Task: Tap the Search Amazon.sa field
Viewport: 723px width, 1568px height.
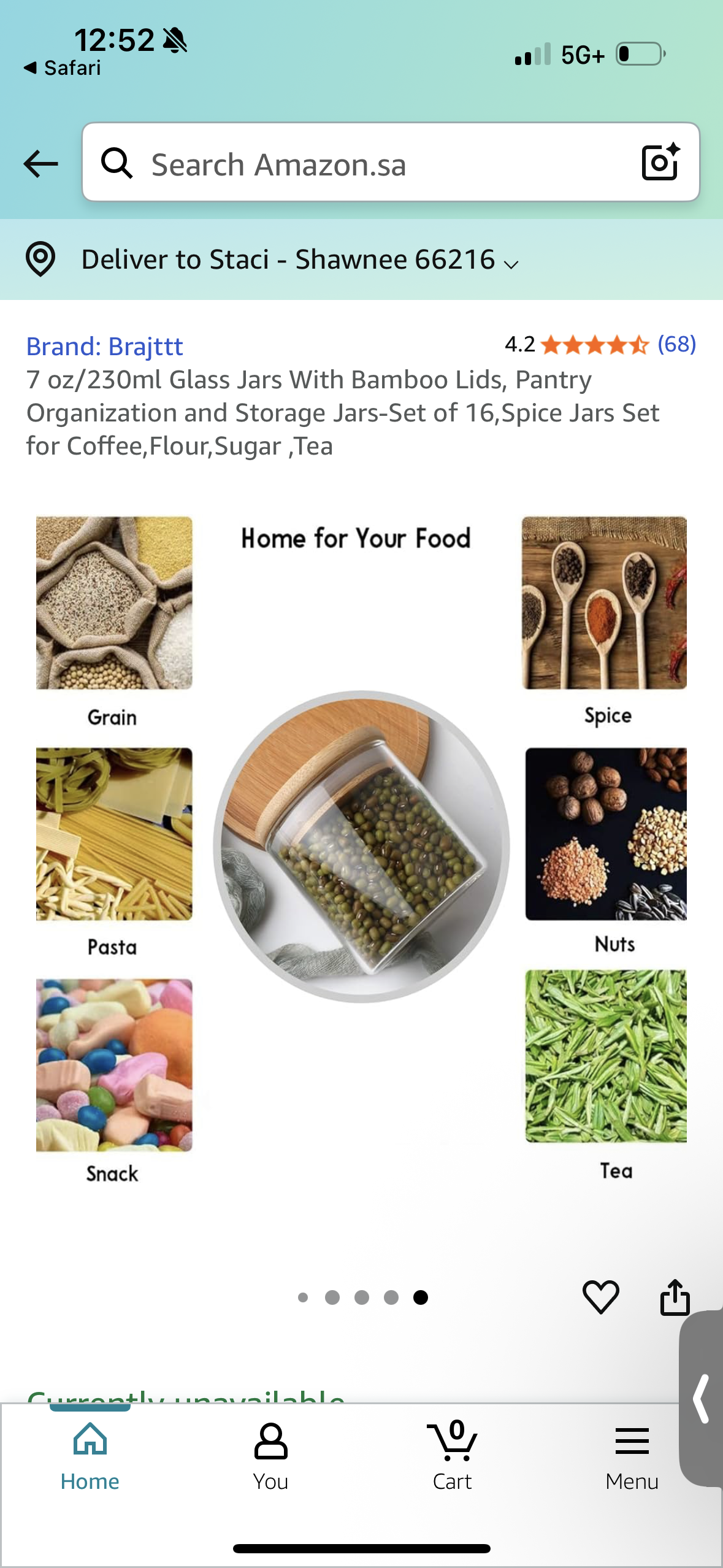Action: click(368, 164)
